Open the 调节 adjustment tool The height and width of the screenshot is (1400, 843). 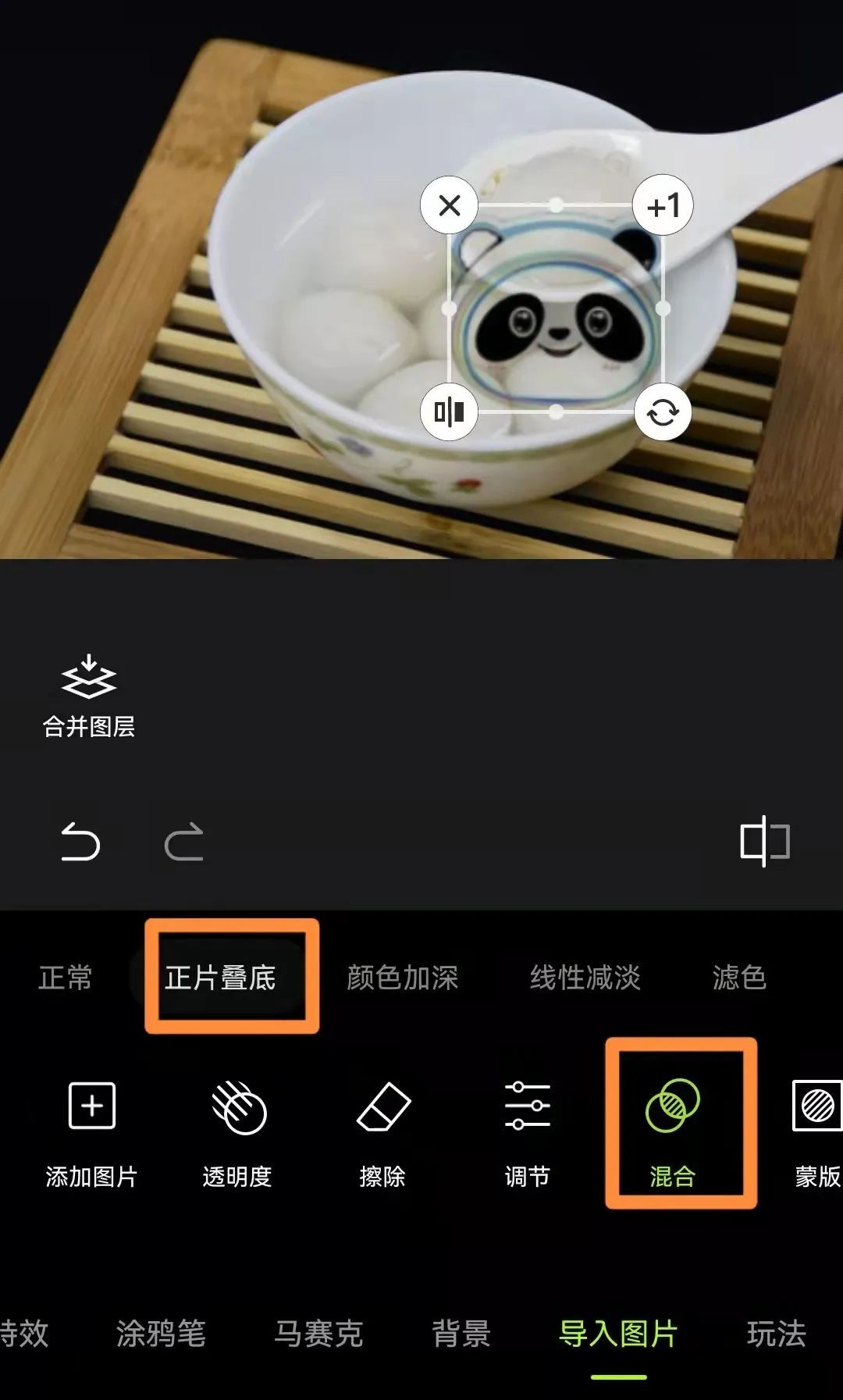tap(527, 1132)
